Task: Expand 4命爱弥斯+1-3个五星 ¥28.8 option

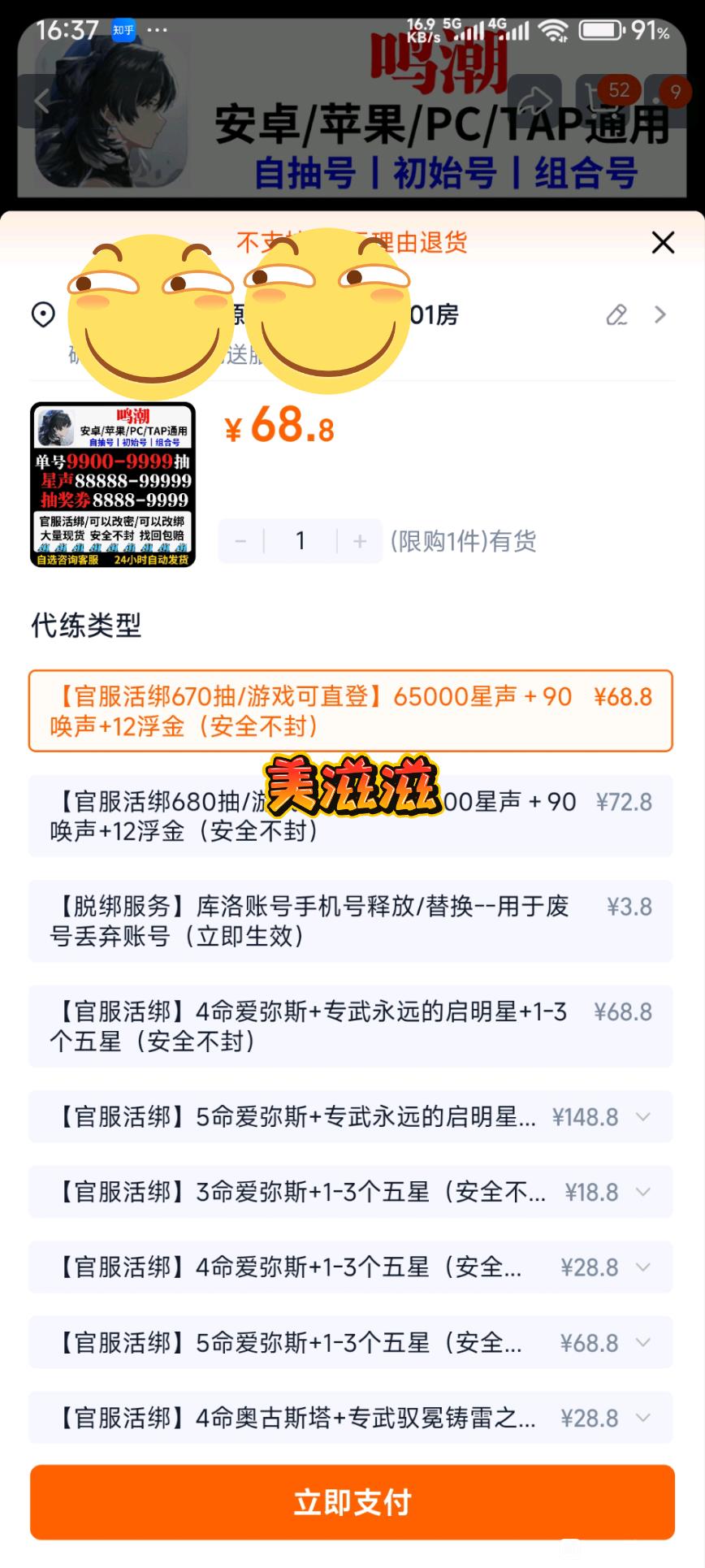Action: pyautogui.click(x=642, y=1267)
